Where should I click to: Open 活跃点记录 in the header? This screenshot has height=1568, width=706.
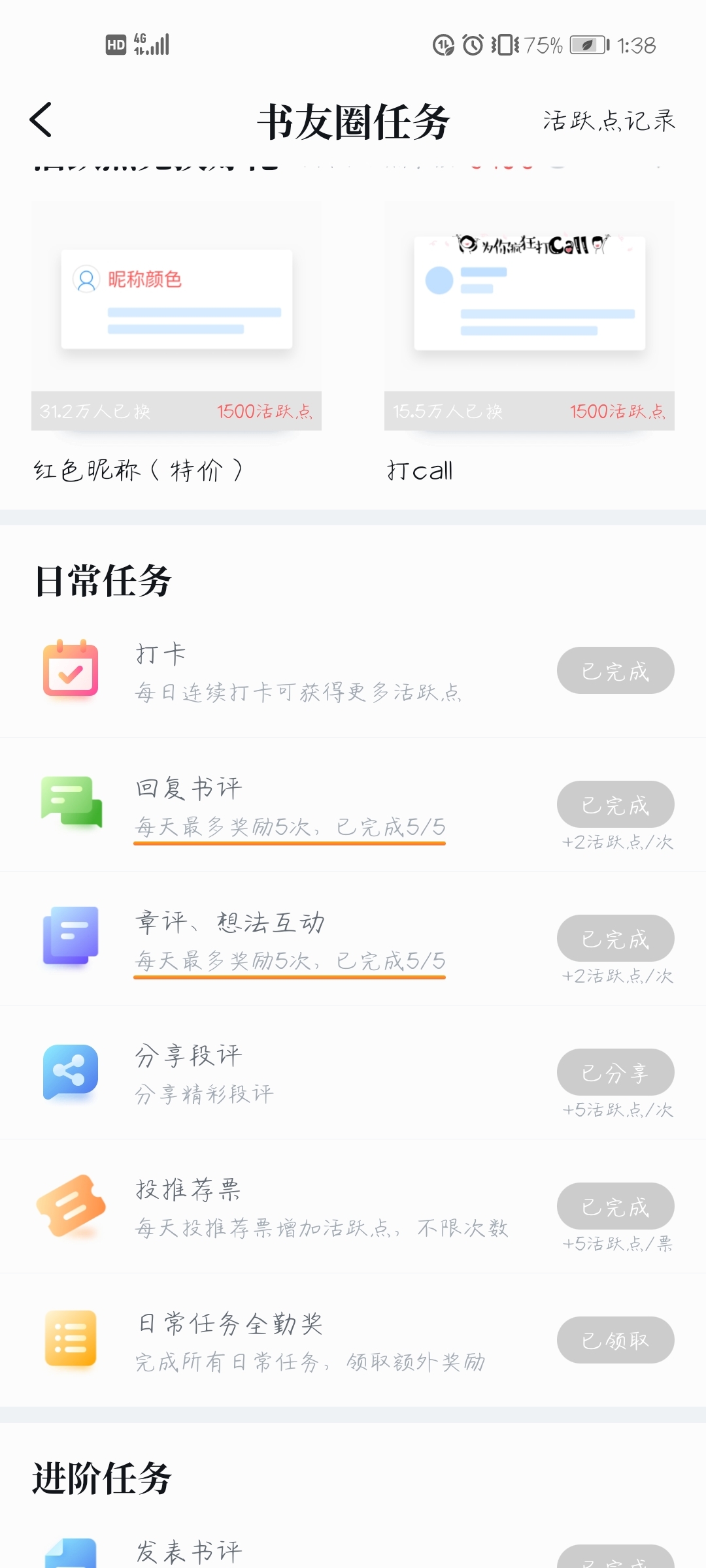coord(609,121)
